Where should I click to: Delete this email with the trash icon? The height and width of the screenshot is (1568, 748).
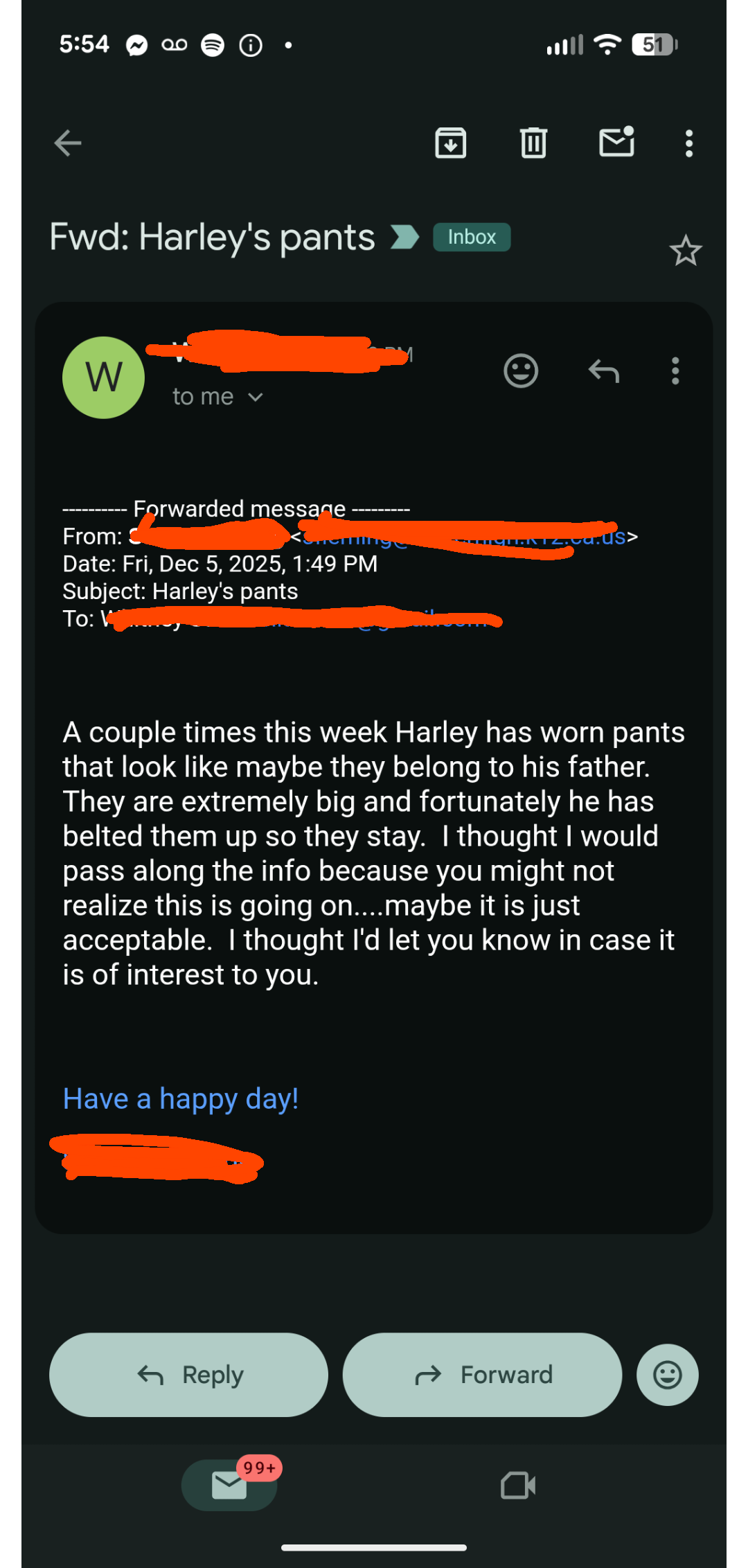(533, 143)
